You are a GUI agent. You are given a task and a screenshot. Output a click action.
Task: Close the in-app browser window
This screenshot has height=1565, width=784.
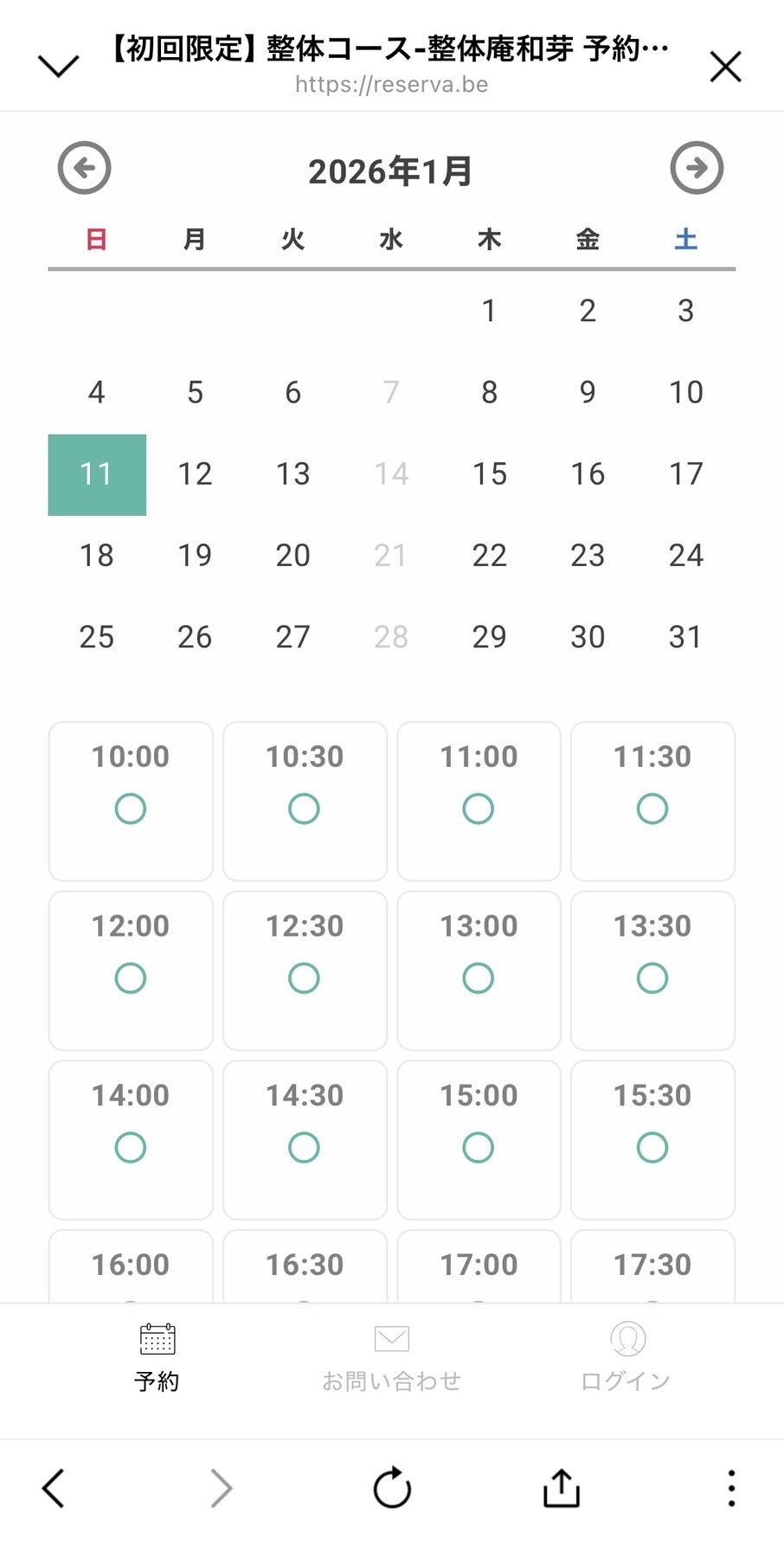[725, 67]
